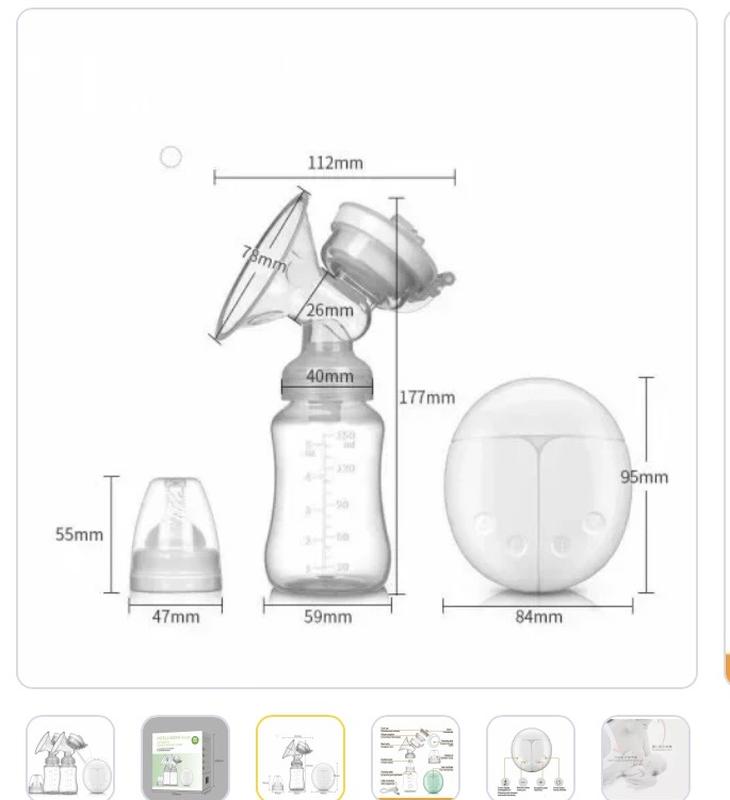View the pump motor buttons diagram thumbnail
Screen dimensions: 730x800
pos(530,758)
